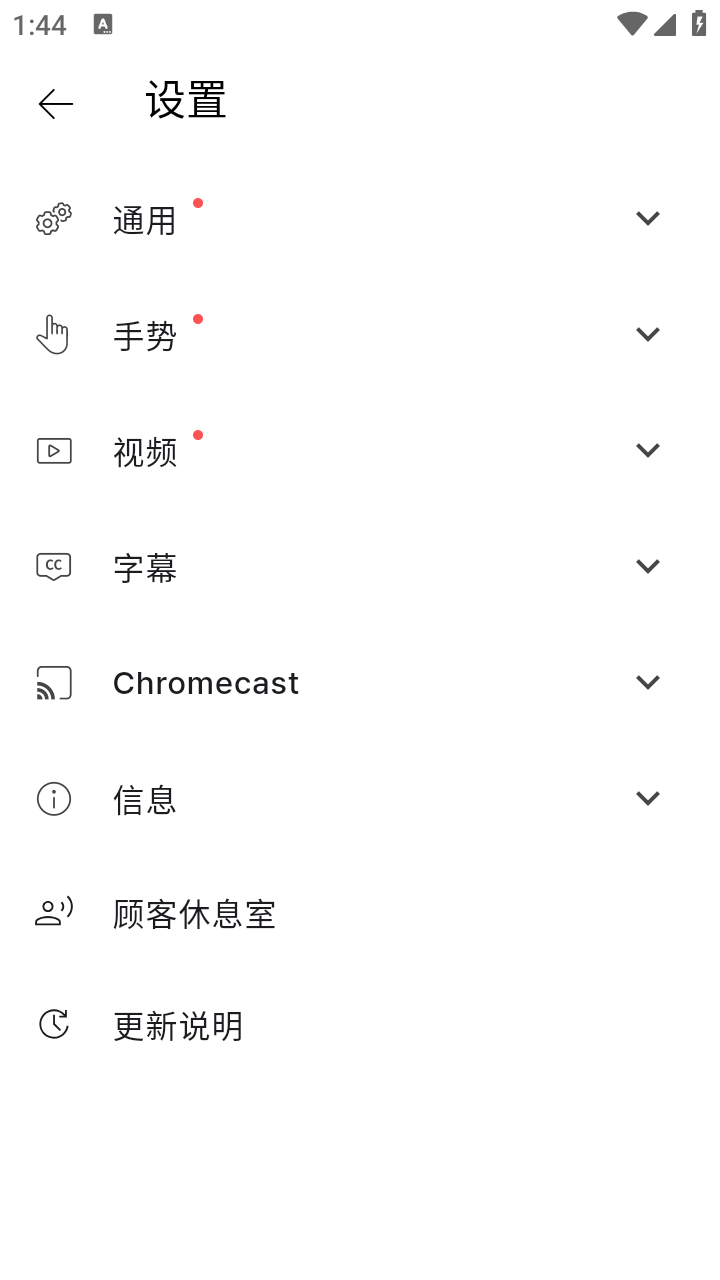Screen dimensions: 720x1280
Task: Select the Chromecast casting icon
Action: 53,682
